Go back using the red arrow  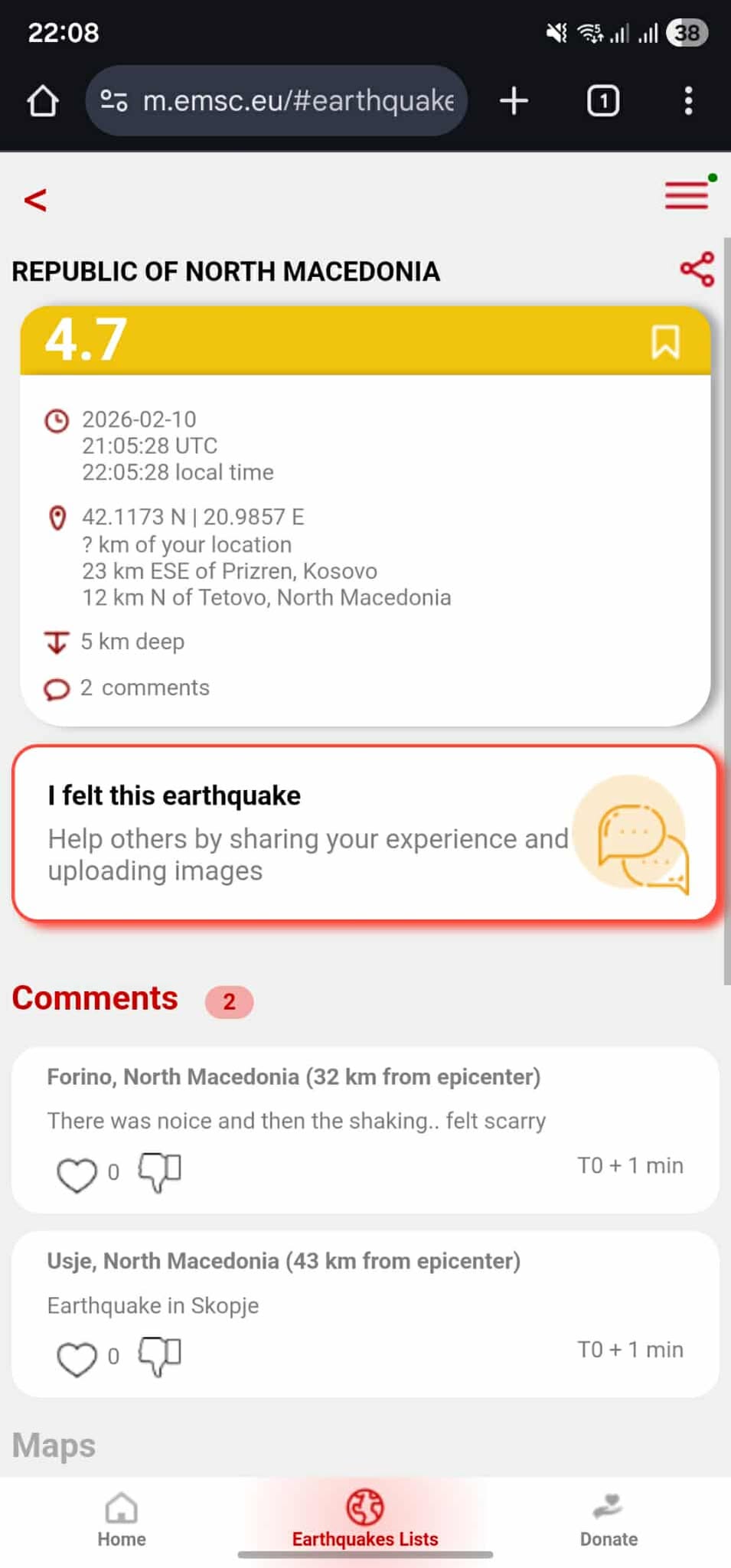[x=35, y=201]
